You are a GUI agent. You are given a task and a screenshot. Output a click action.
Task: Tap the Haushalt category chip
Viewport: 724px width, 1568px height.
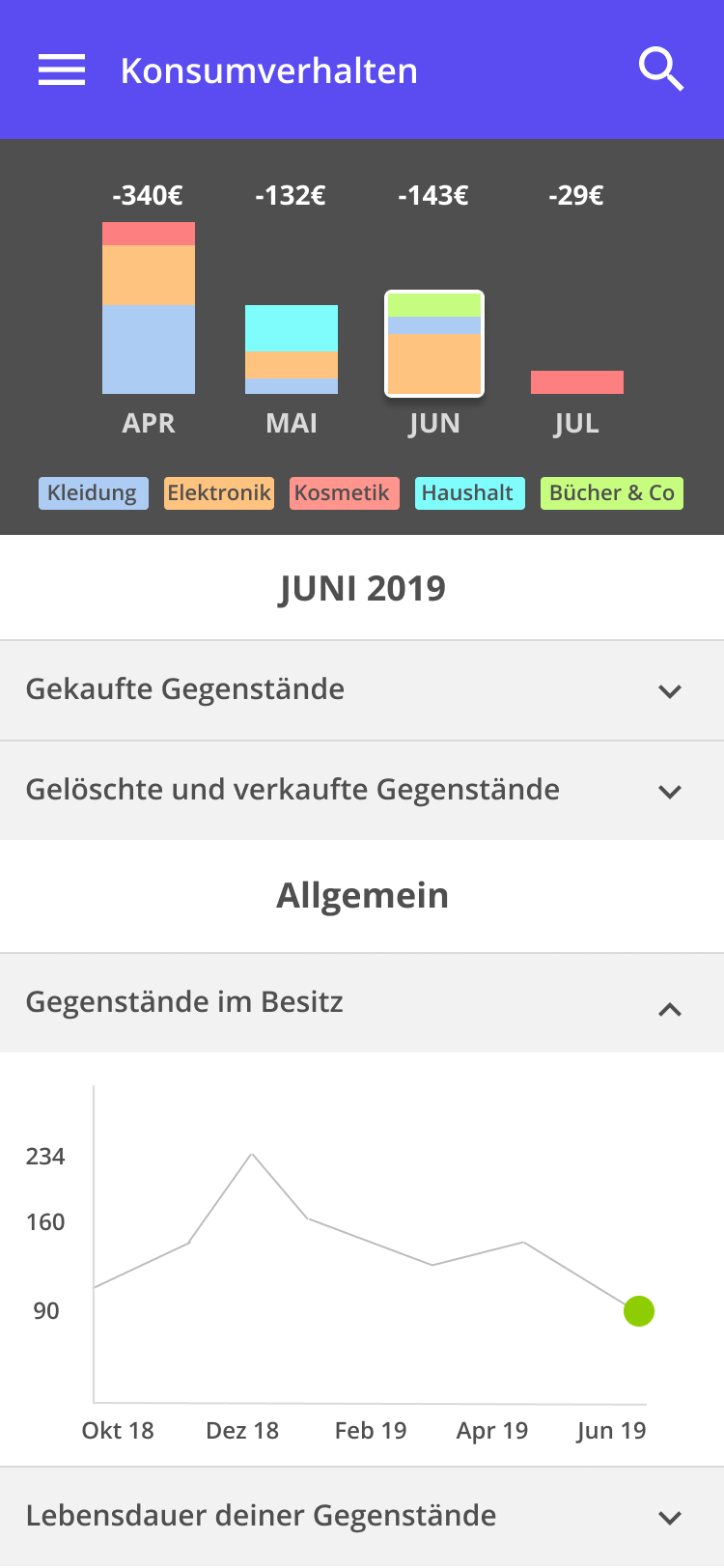pos(469,493)
